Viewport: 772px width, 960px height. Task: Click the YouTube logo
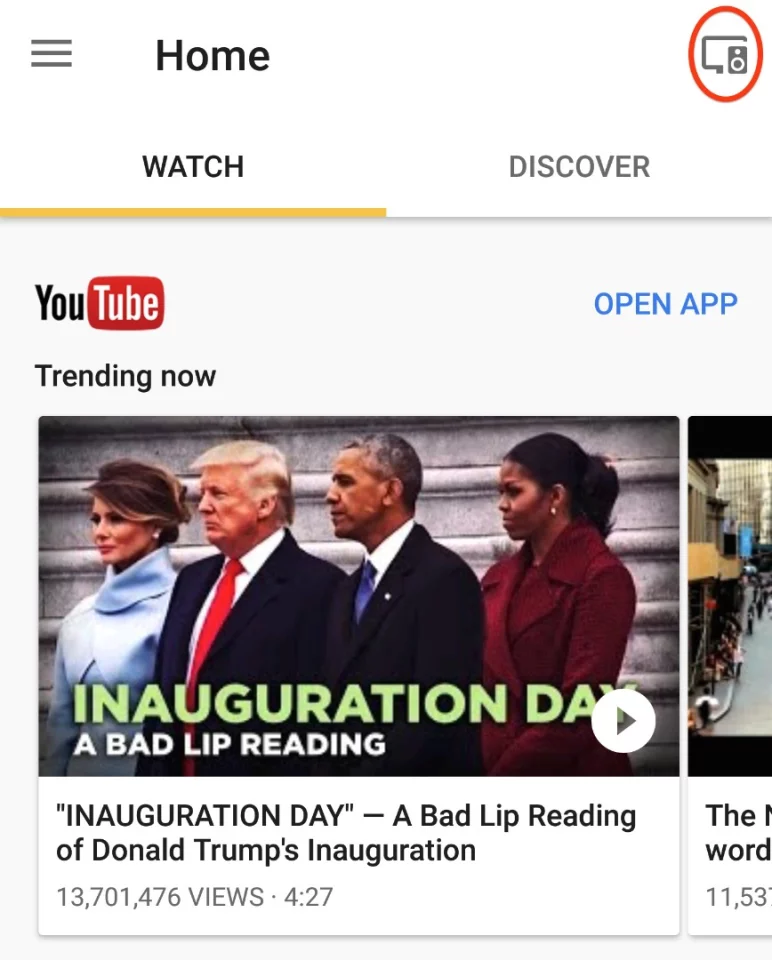pyautogui.click(x=98, y=303)
